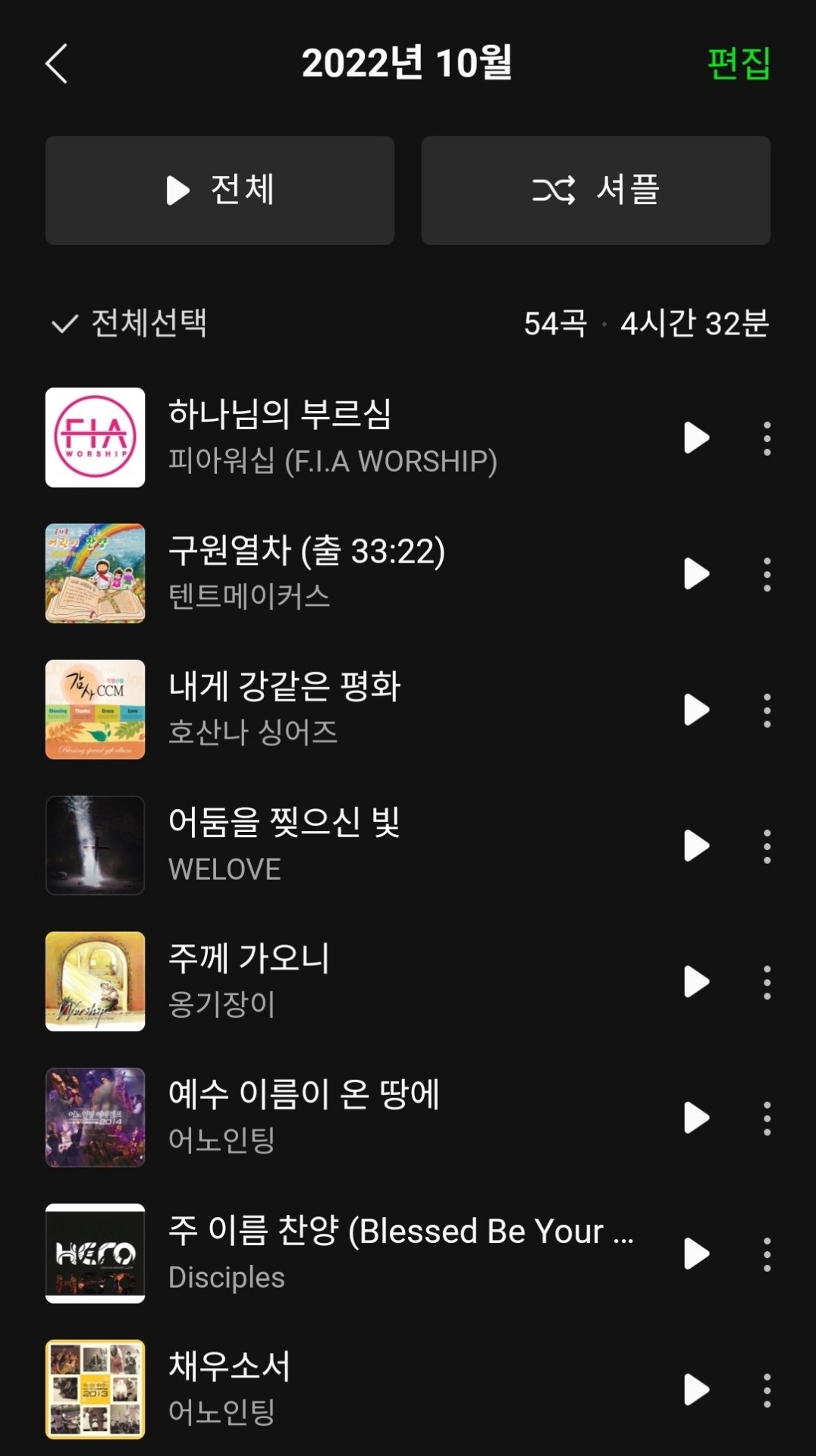Open more options for 하나님의 부르심
This screenshot has width=816, height=1456.
click(x=767, y=438)
